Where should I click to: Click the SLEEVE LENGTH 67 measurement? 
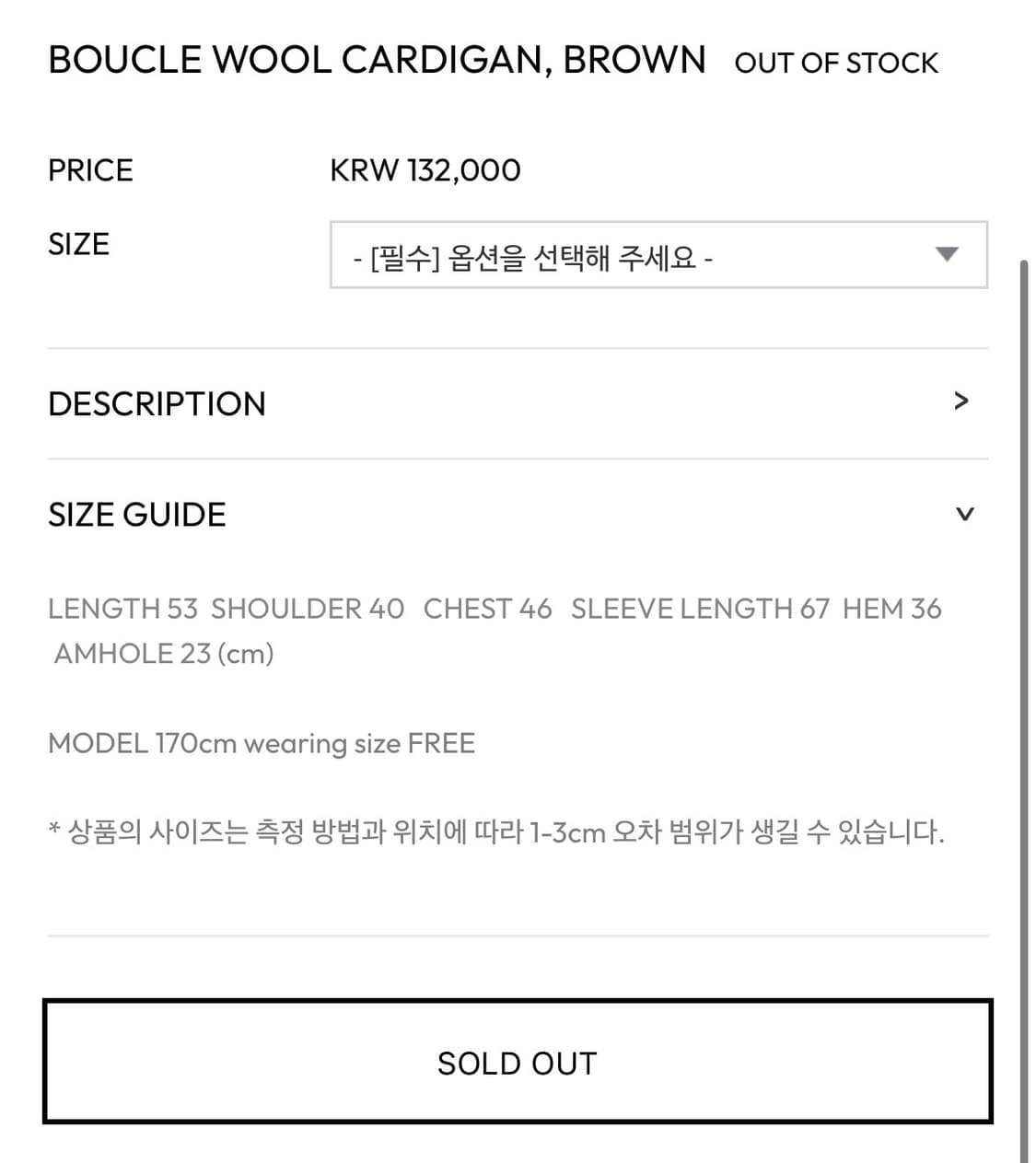pyautogui.click(x=702, y=608)
